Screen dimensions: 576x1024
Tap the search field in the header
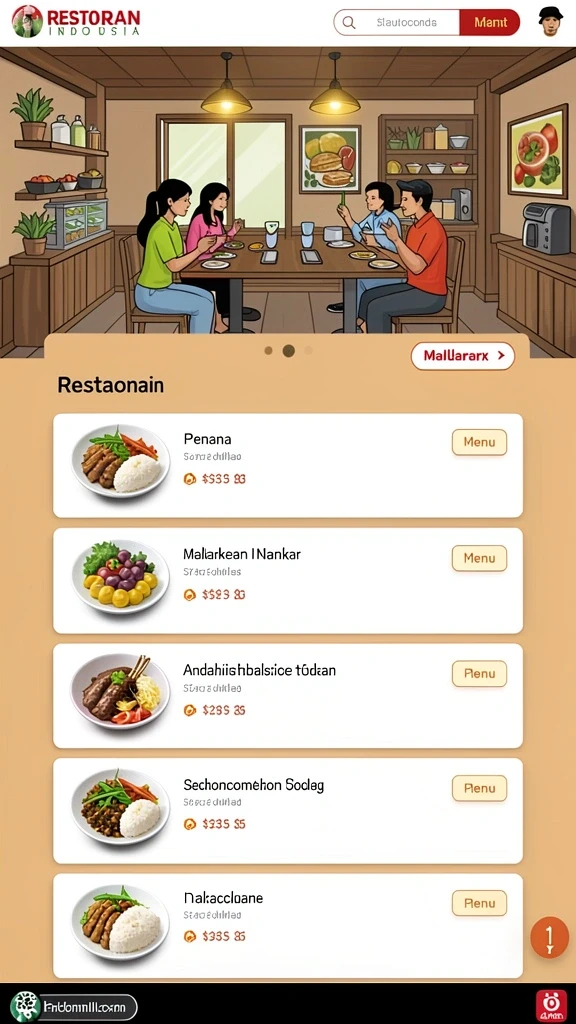coord(397,22)
